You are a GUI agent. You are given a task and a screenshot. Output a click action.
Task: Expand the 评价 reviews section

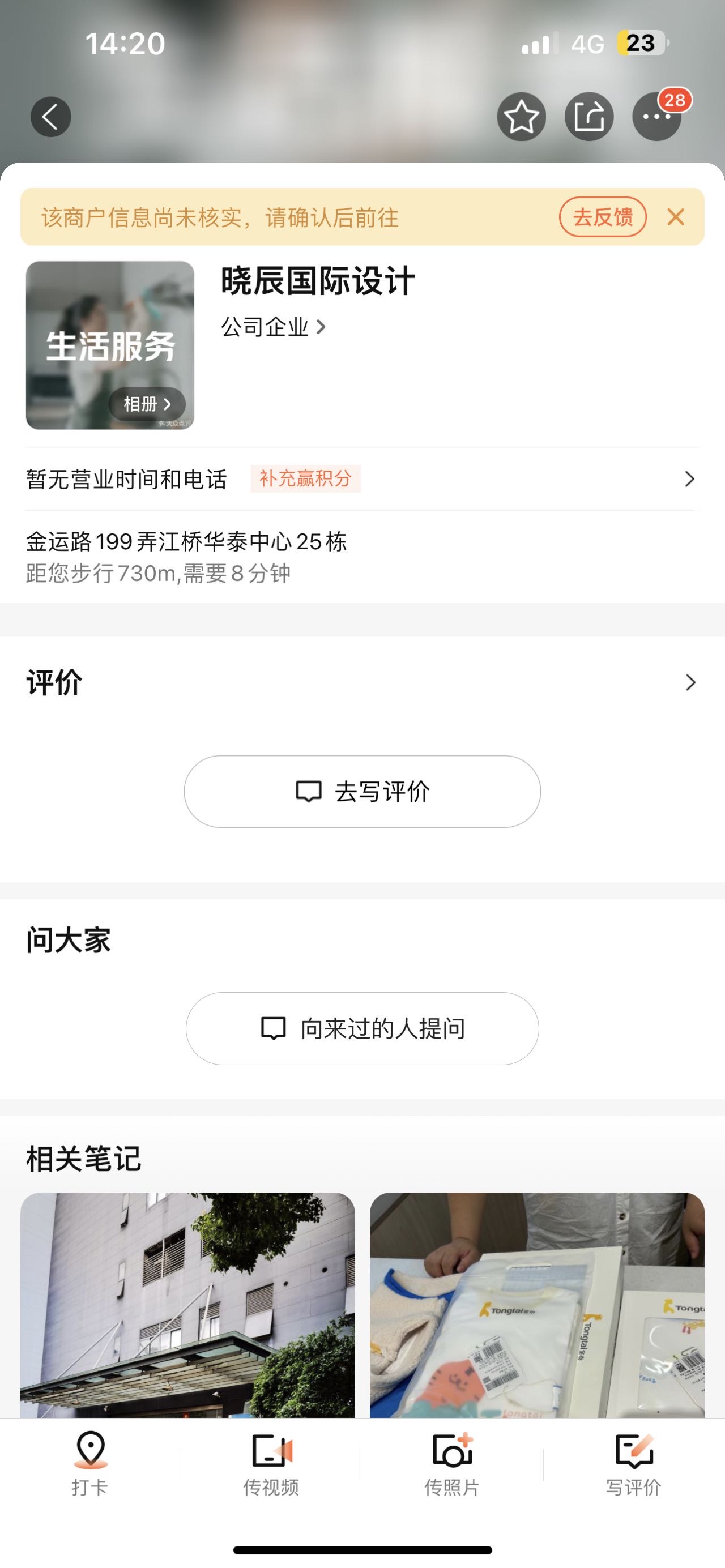tap(690, 682)
